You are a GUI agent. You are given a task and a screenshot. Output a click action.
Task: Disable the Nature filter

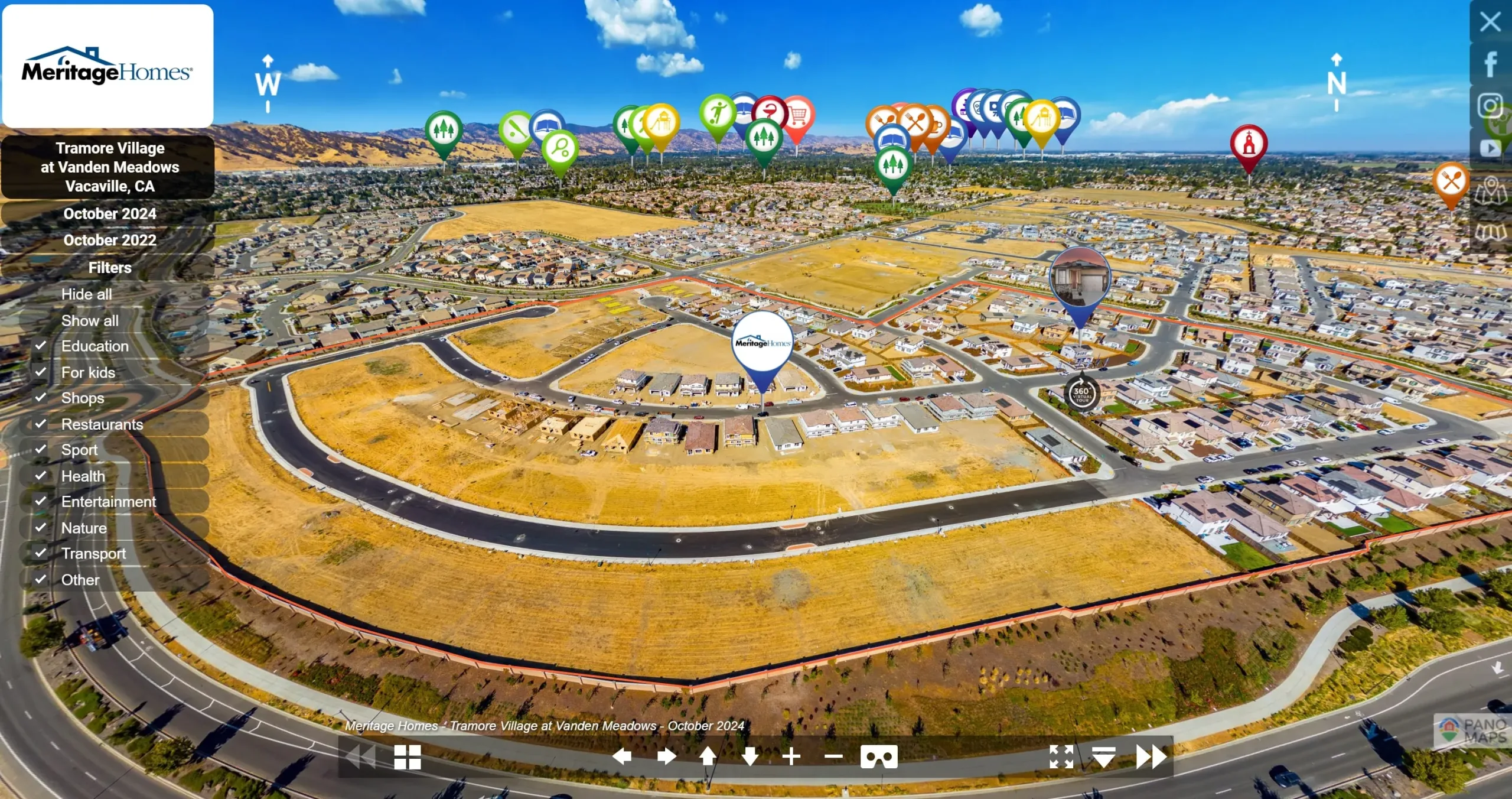pos(41,527)
